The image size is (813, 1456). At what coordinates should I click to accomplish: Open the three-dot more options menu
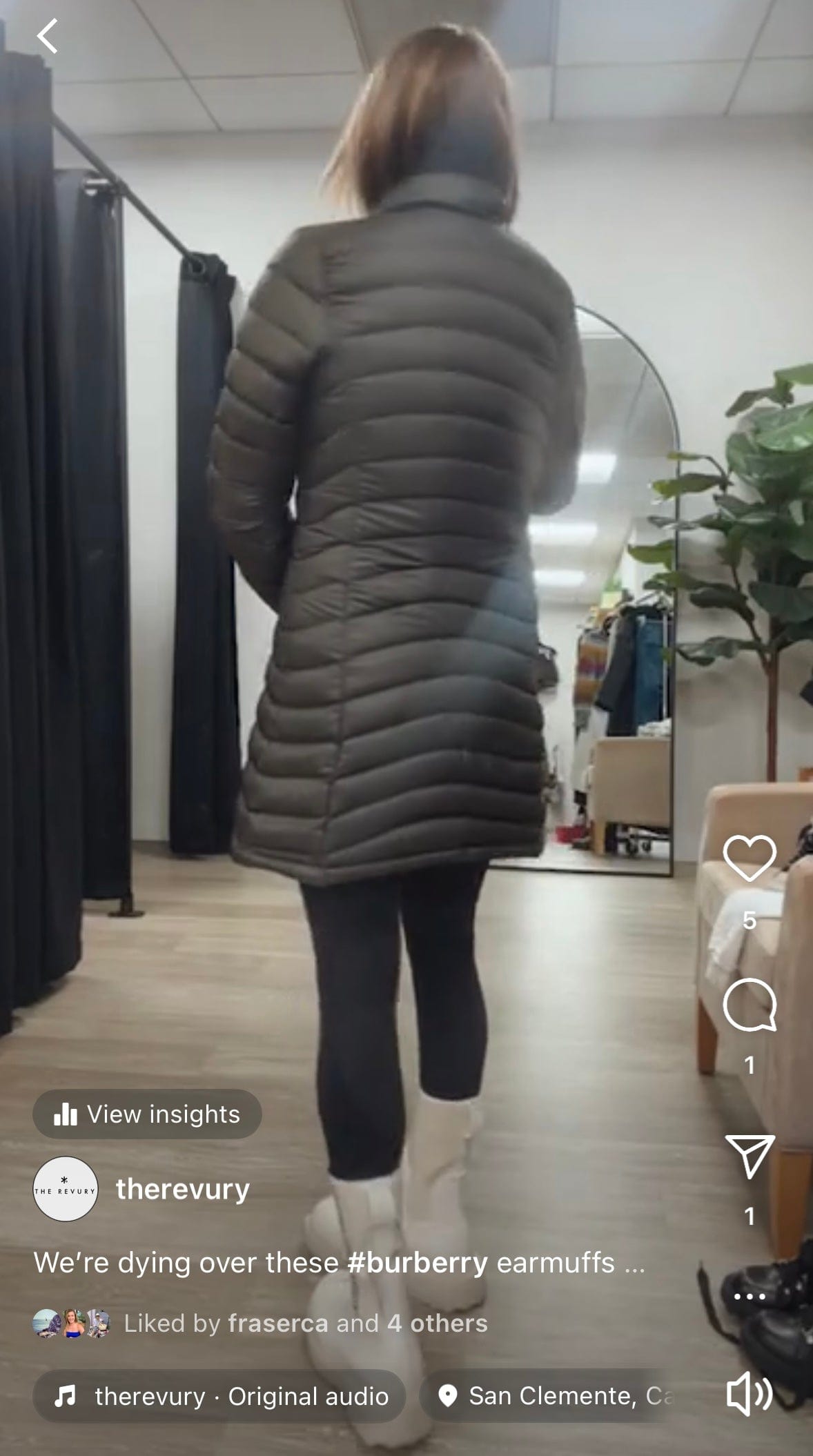click(x=750, y=1297)
